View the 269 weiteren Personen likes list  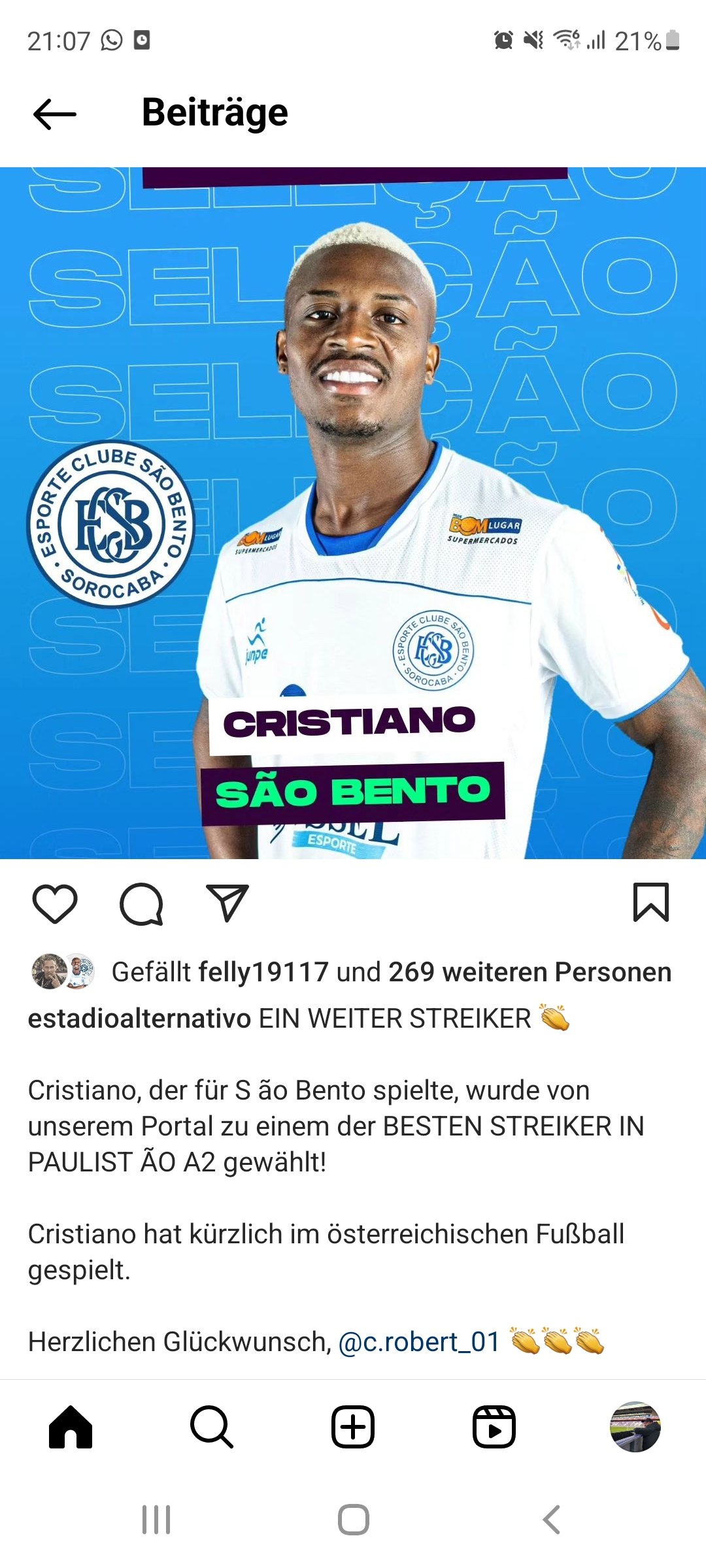[x=530, y=972]
